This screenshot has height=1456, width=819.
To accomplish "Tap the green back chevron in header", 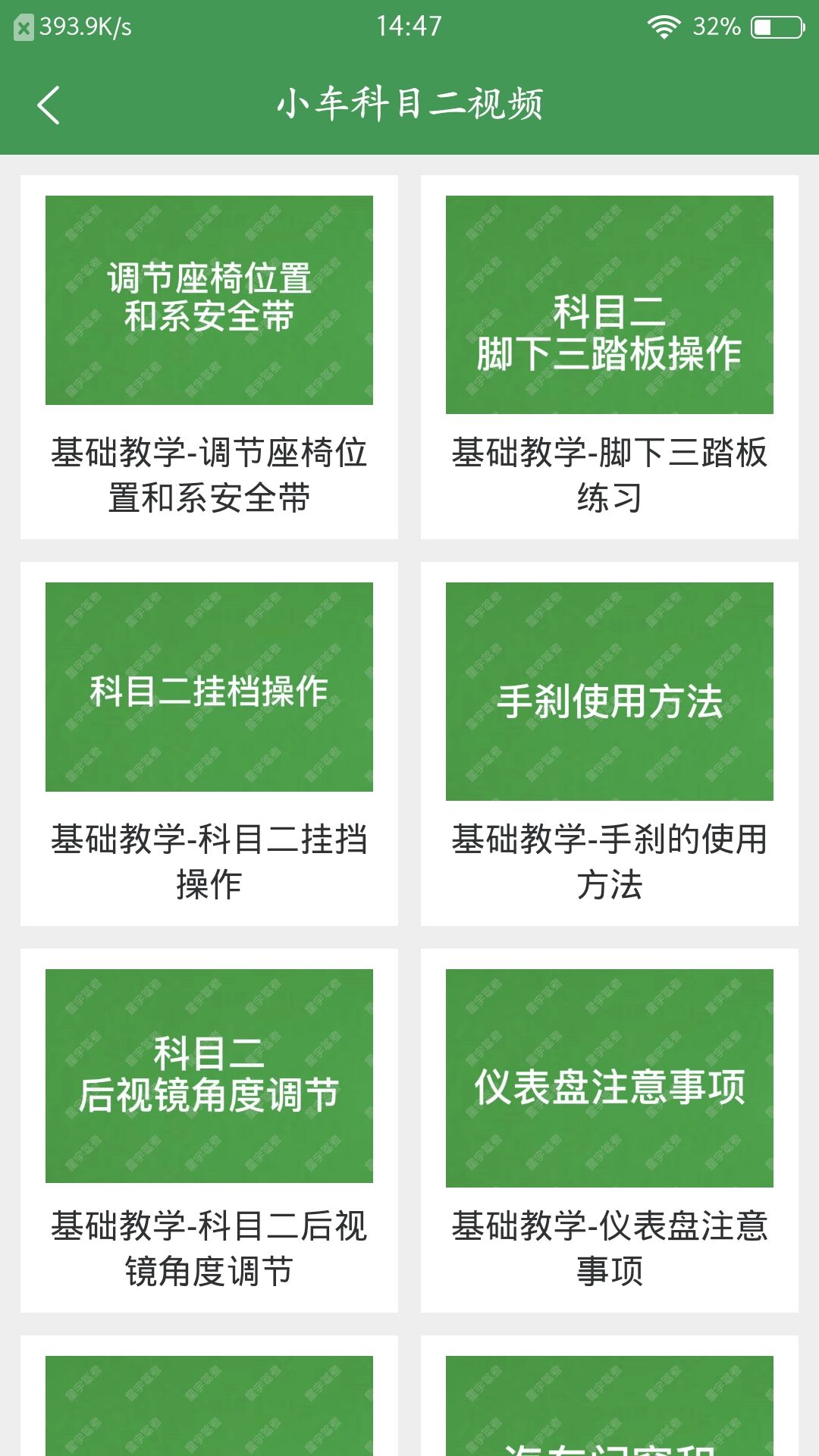I will pos(50,105).
